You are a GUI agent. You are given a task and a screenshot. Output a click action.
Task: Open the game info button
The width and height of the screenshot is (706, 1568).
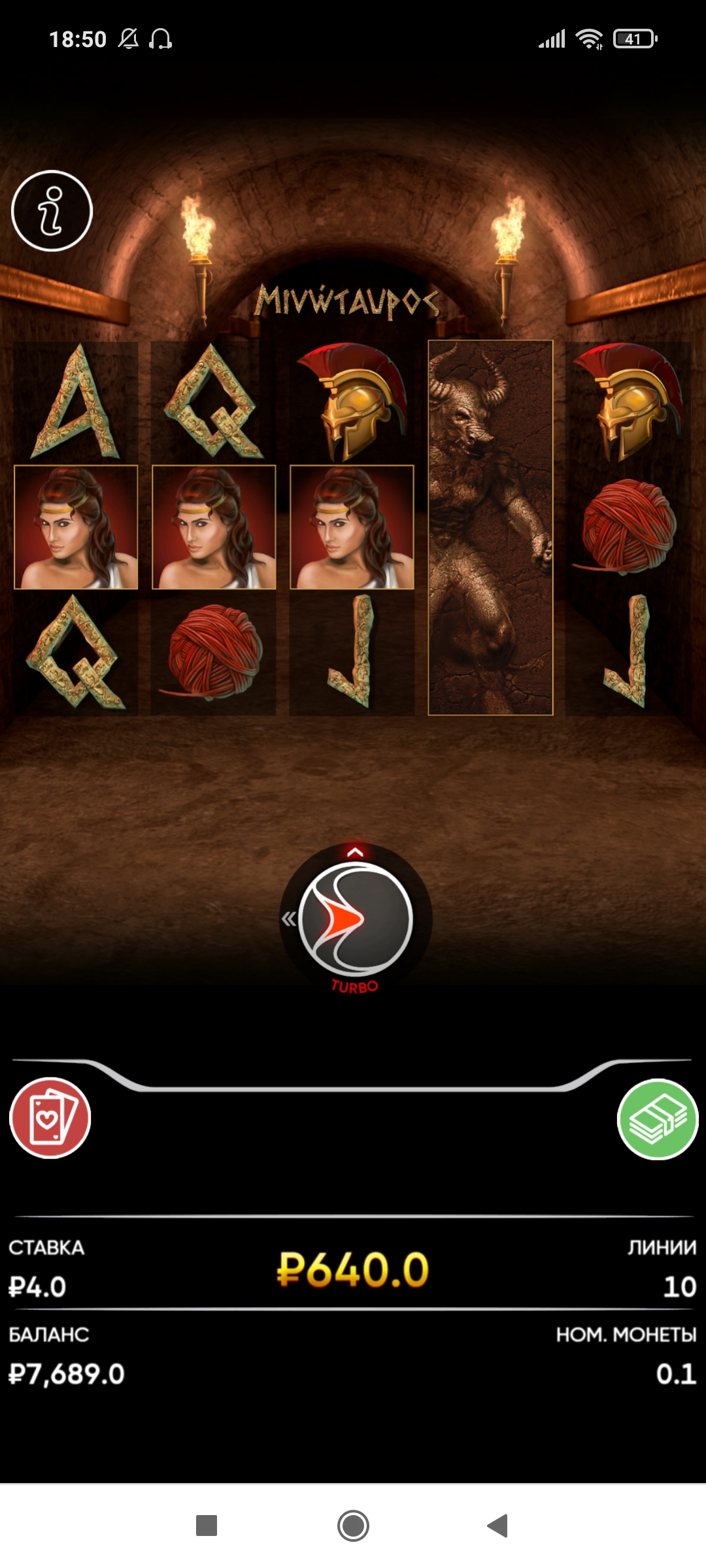pyautogui.click(x=52, y=211)
